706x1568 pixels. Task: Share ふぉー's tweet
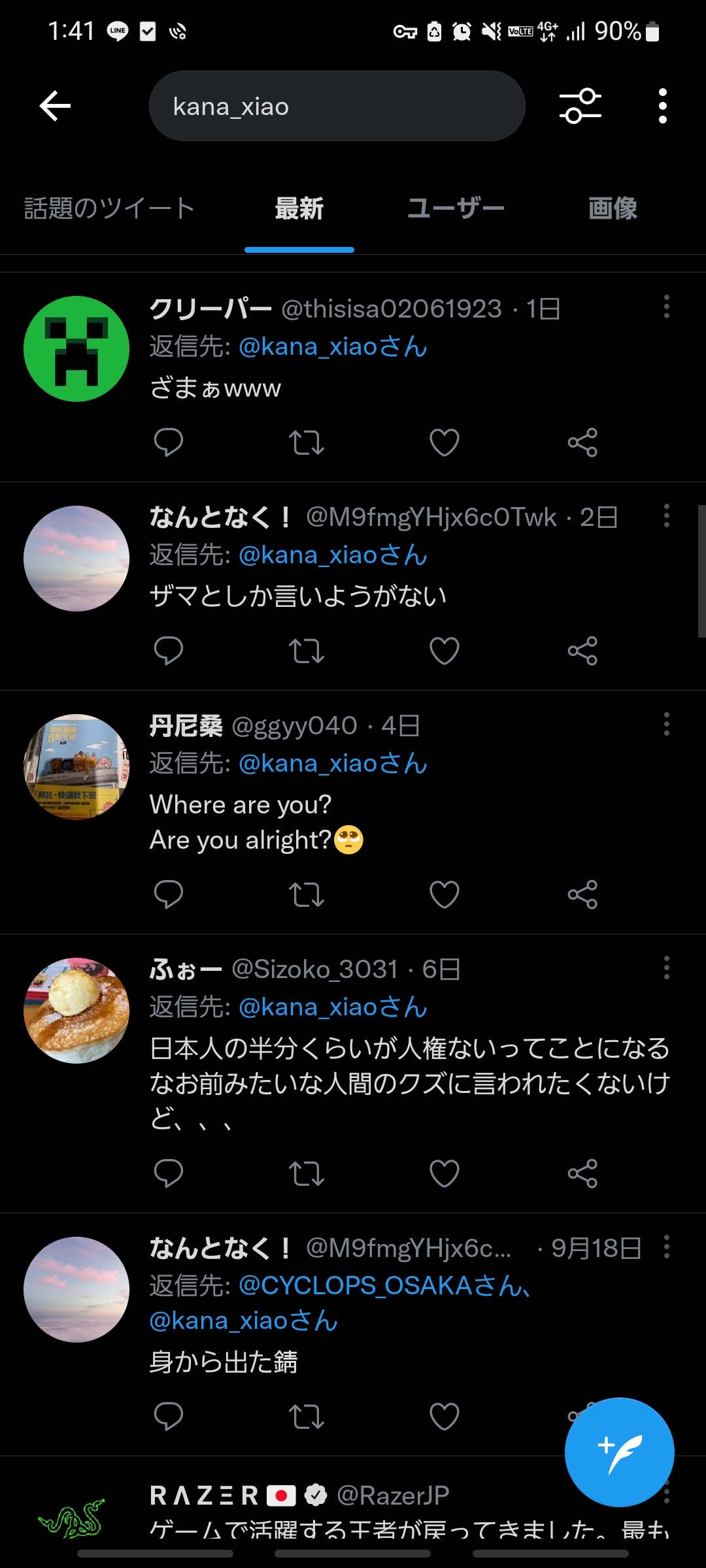tap(582, 1173)
